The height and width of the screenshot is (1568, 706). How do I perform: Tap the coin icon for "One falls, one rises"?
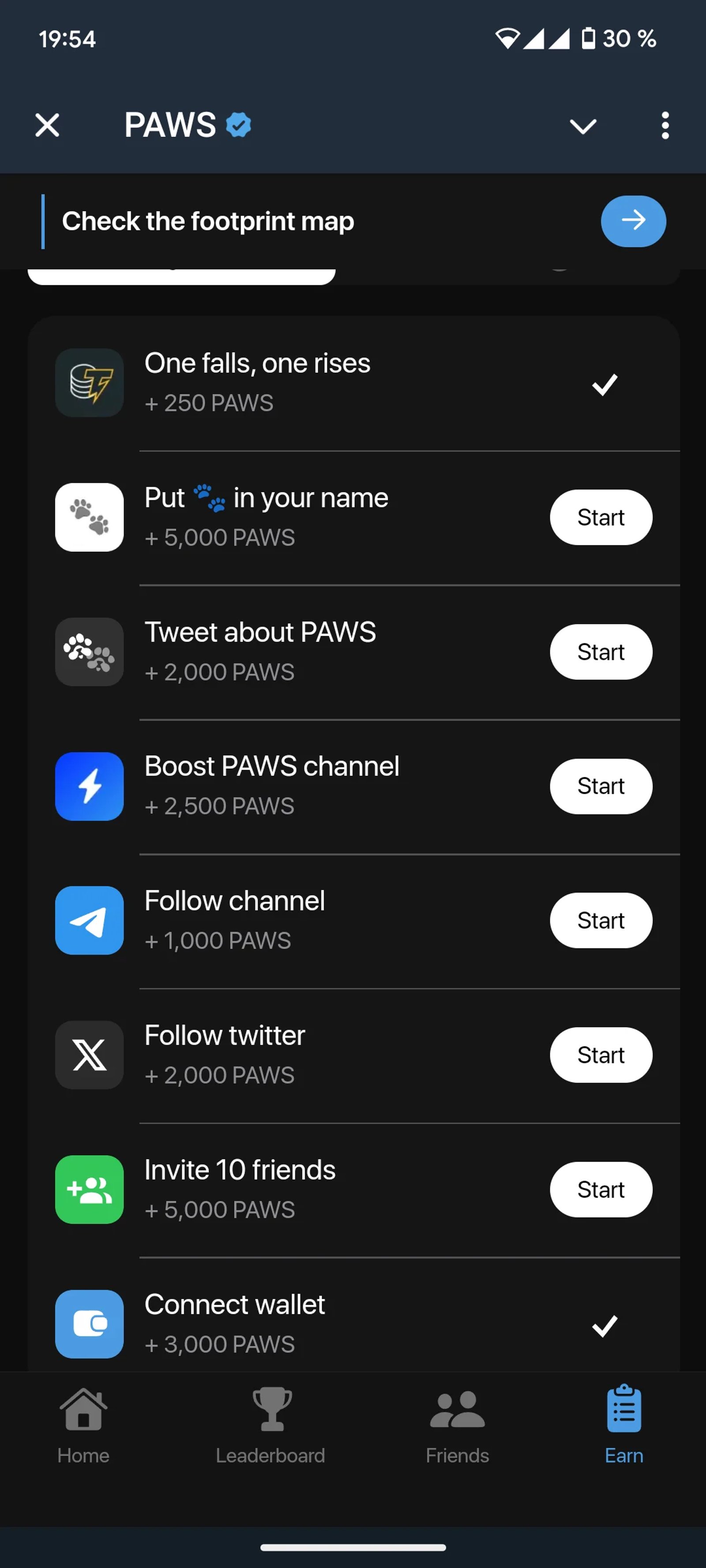[x=89, y=383]
